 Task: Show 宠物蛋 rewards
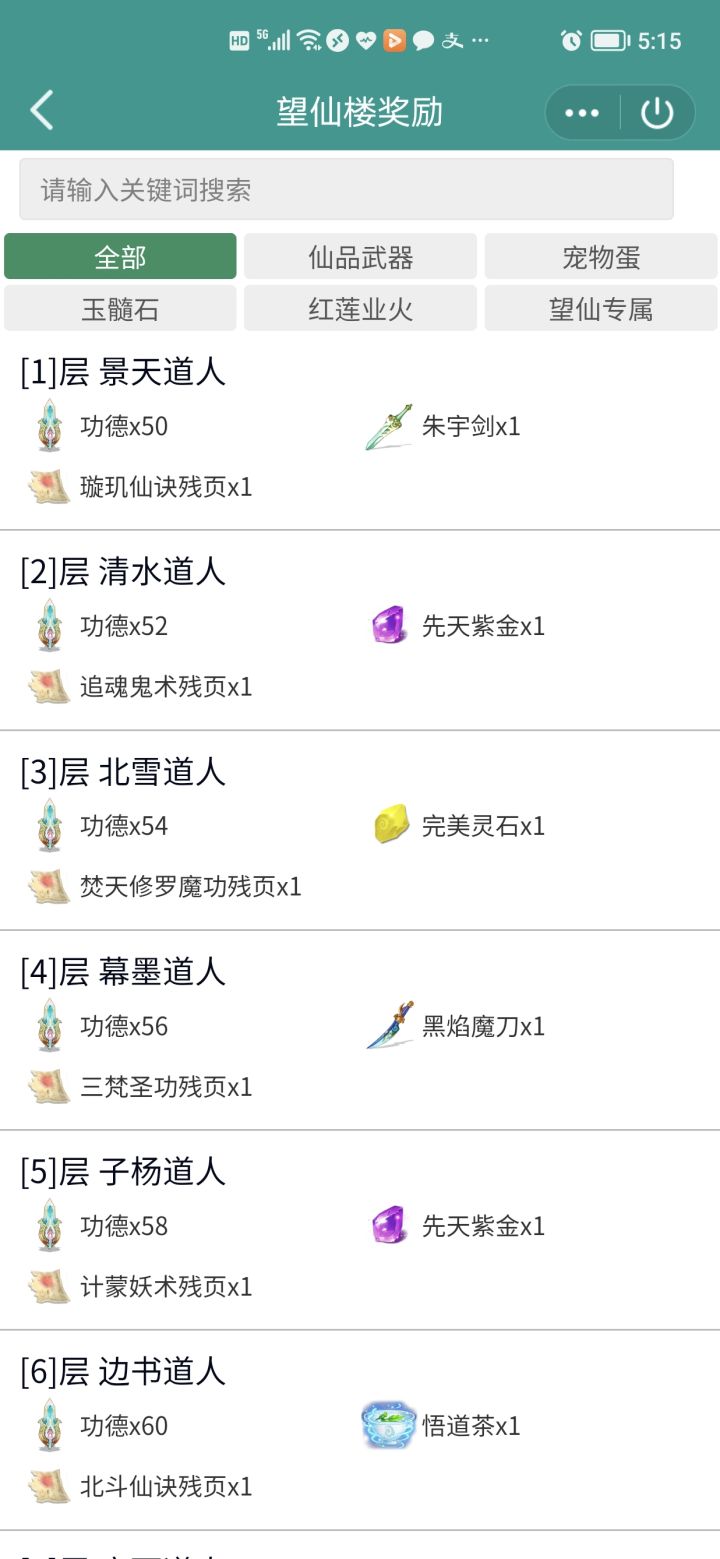tap(601, 256)
